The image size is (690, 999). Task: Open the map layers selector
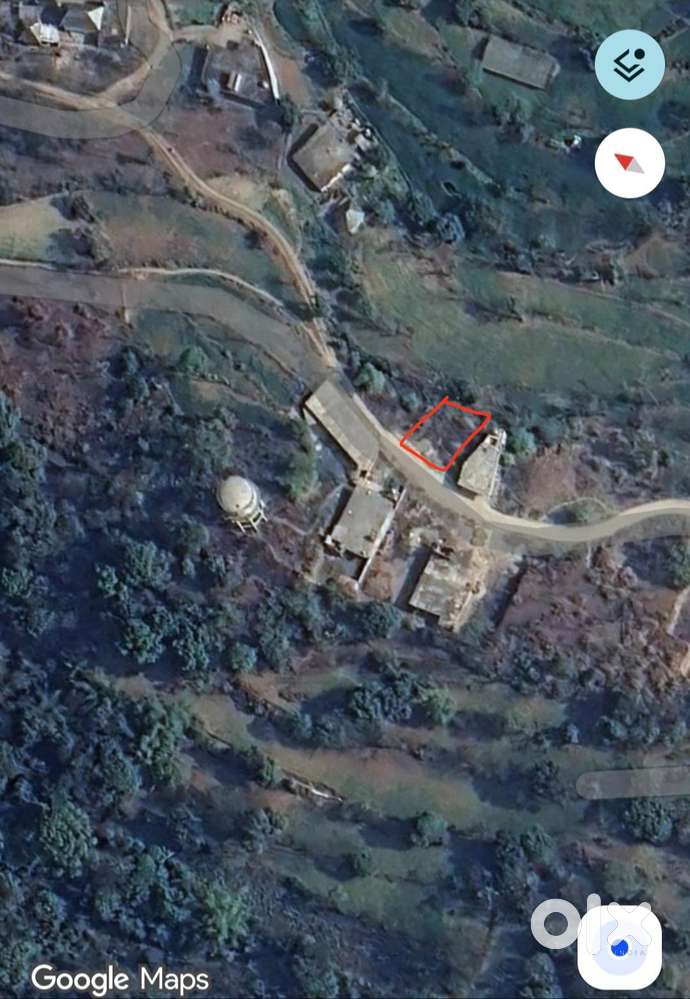pos(629,65)
